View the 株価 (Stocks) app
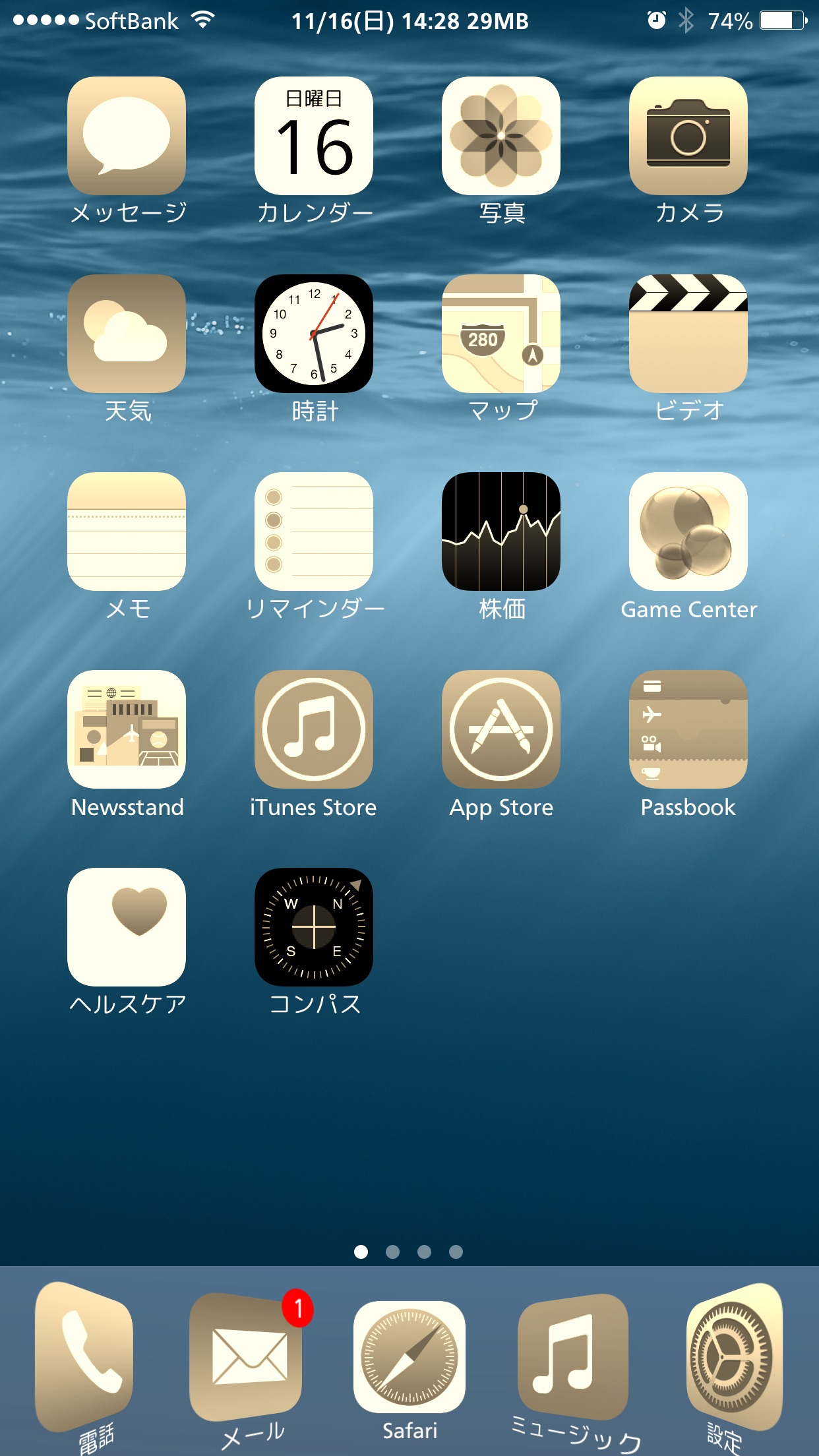This screenshot has width=819, height=1456. click(501, 531)
